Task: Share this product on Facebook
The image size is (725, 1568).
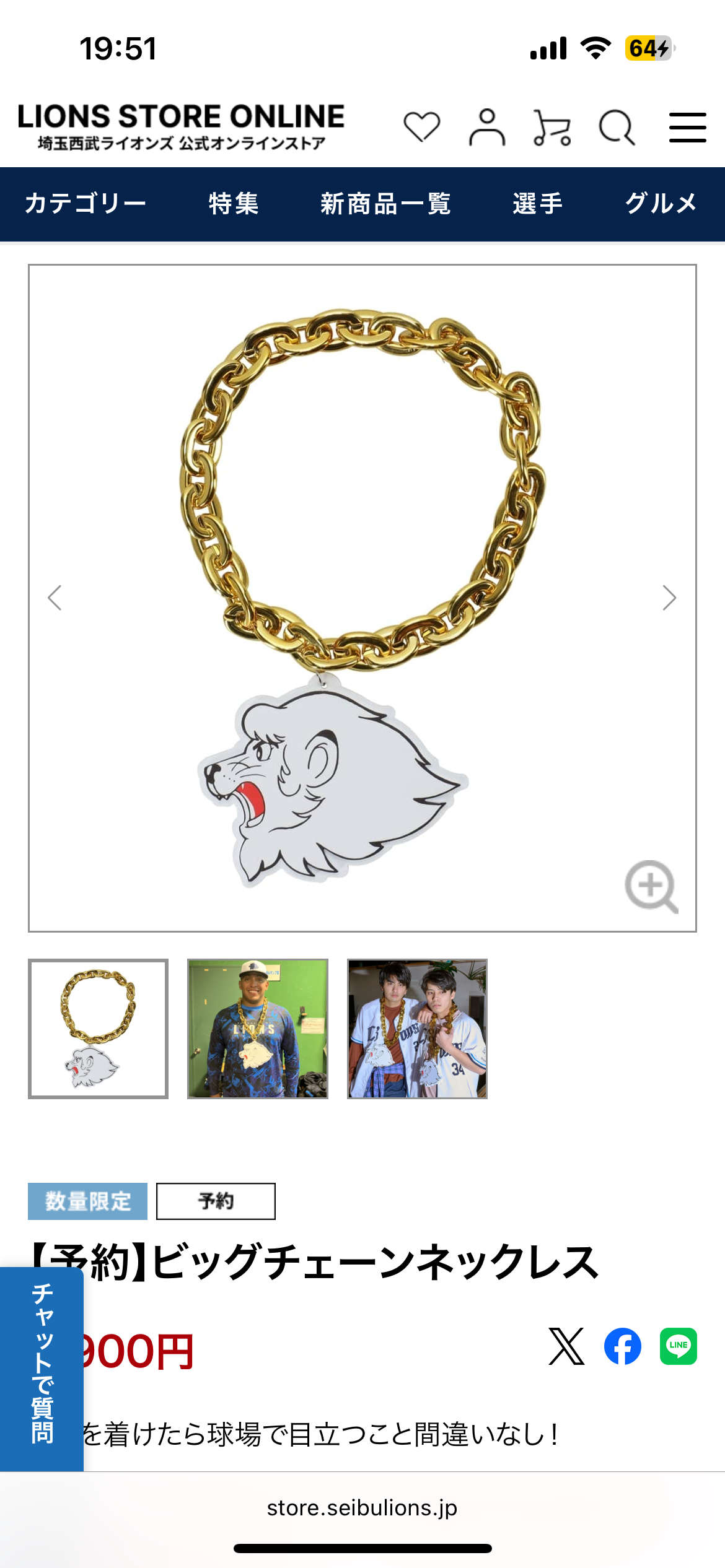Action: (x=623, y=1346)
